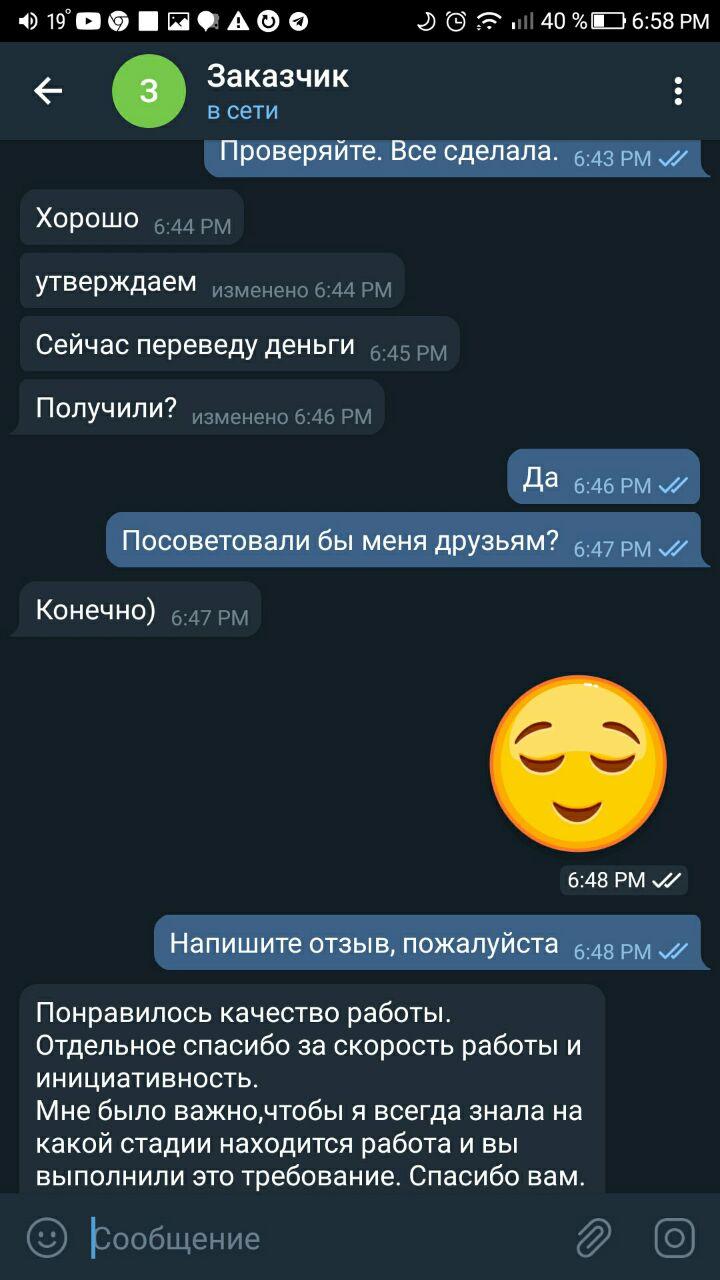Open the emoji picker
This screenshot has height=1280, width=720.
[46, 1238]
